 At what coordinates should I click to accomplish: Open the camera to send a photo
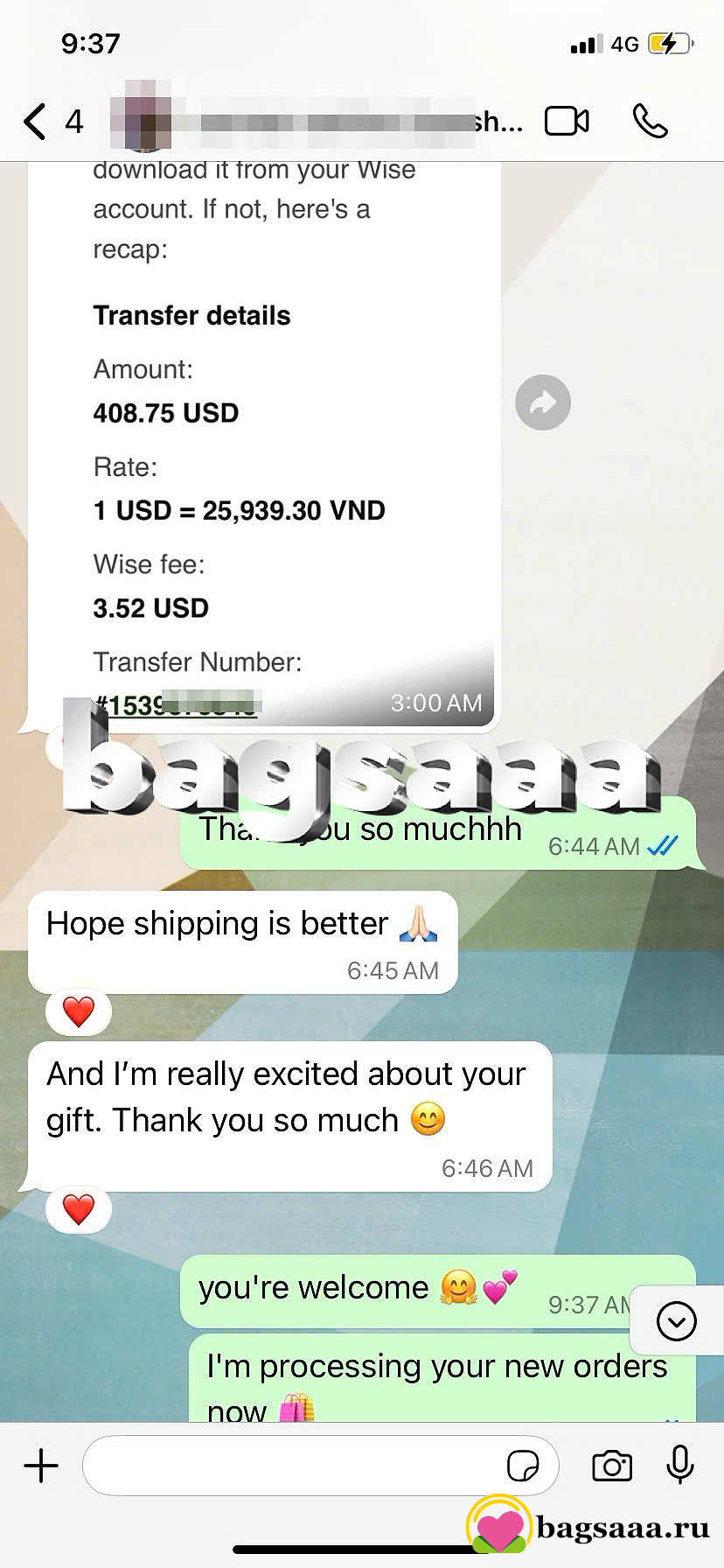612,1466
